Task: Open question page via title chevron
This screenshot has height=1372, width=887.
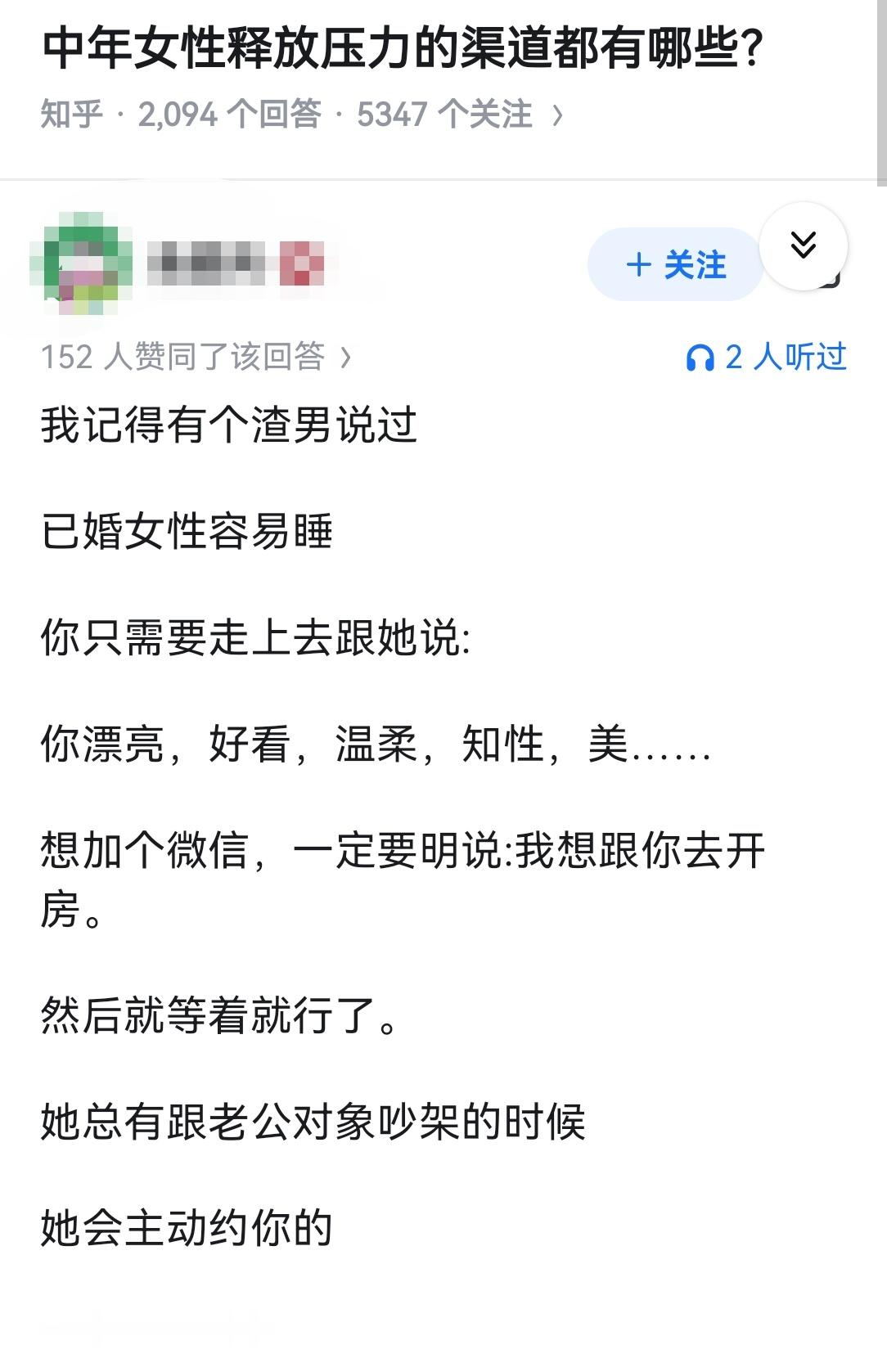Action: click(561, 115)
